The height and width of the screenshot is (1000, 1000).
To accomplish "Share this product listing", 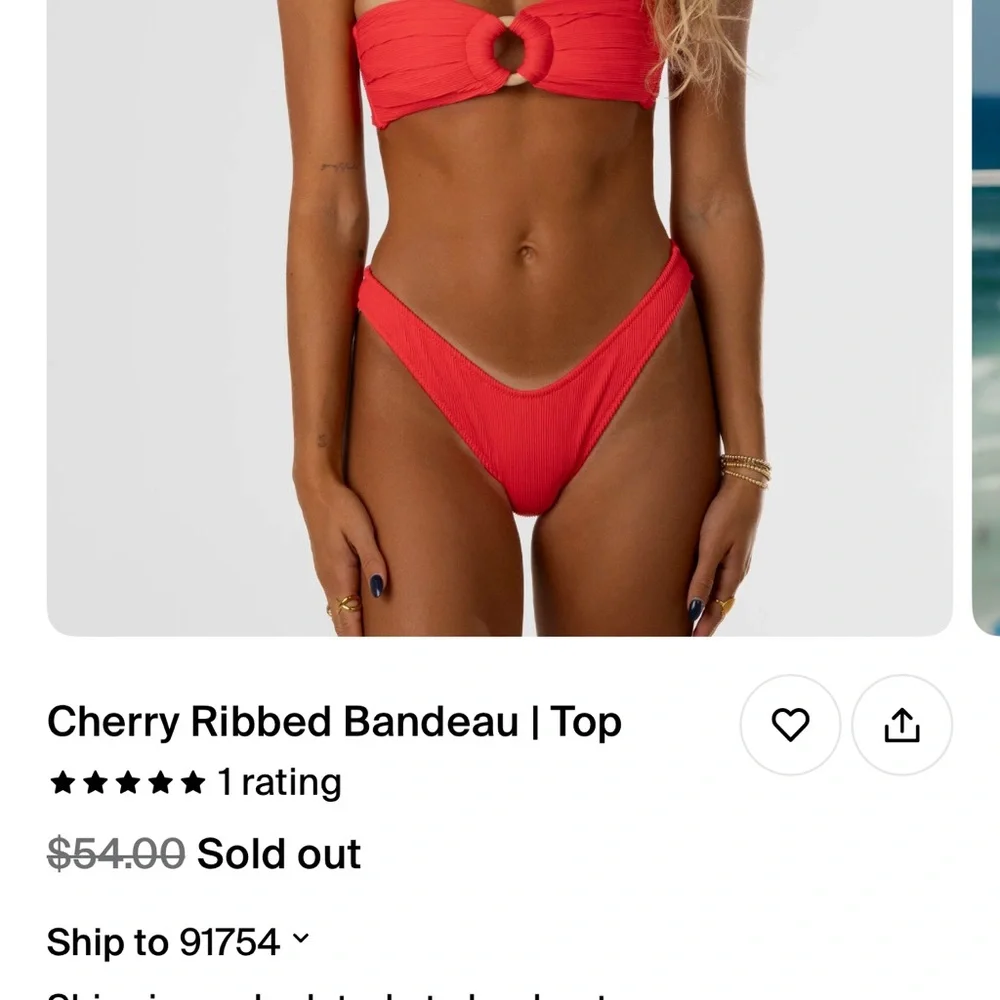I will tap(901, 725).
